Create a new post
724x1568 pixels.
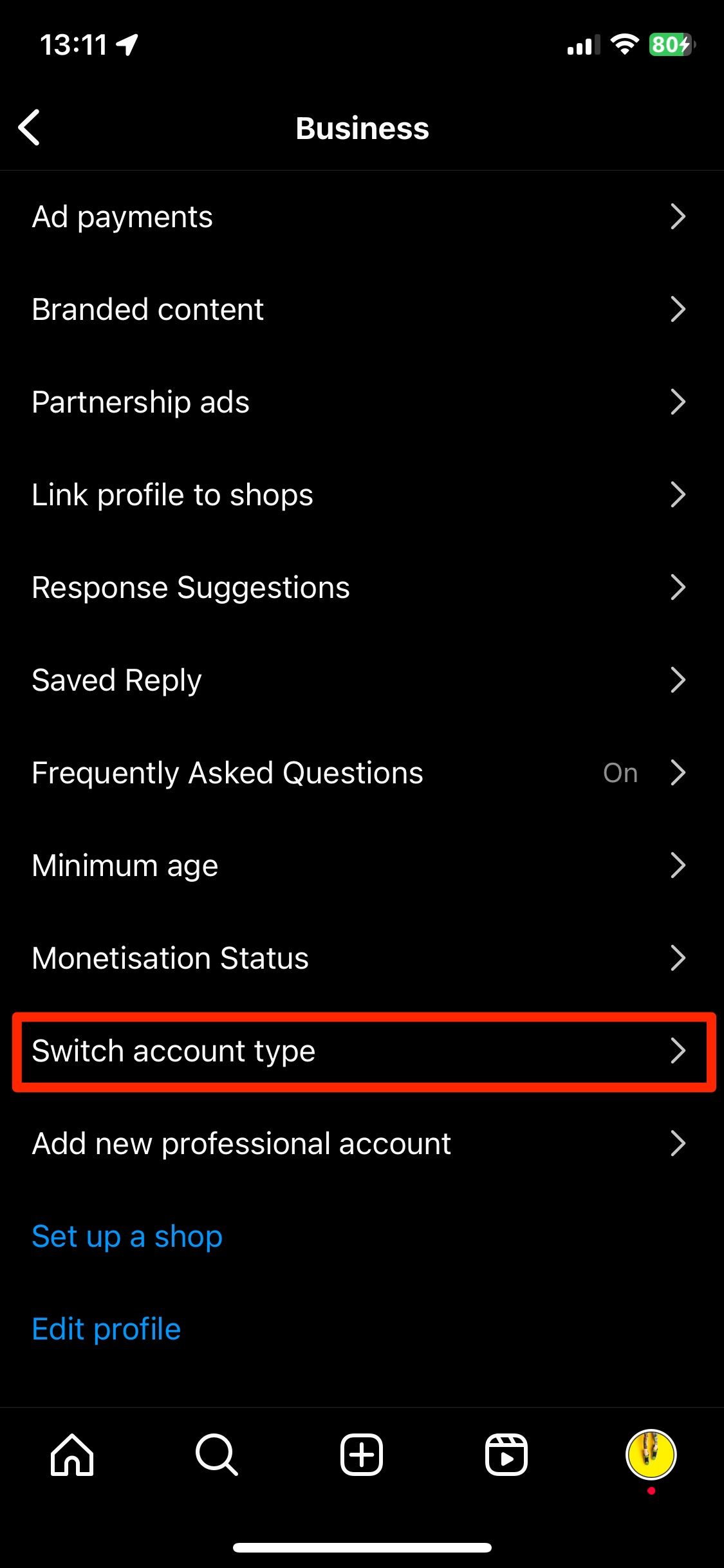click(x=362, y=1454)
